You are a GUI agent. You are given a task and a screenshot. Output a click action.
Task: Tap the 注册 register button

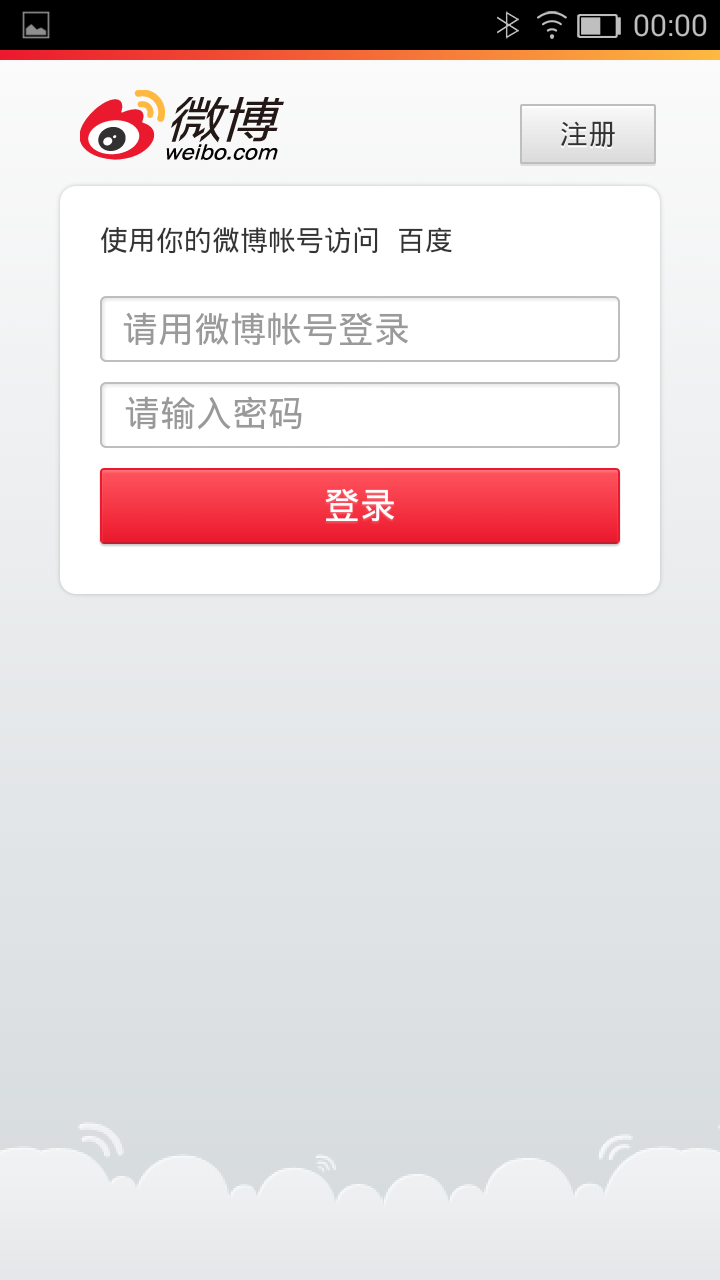tap(587, 134)
